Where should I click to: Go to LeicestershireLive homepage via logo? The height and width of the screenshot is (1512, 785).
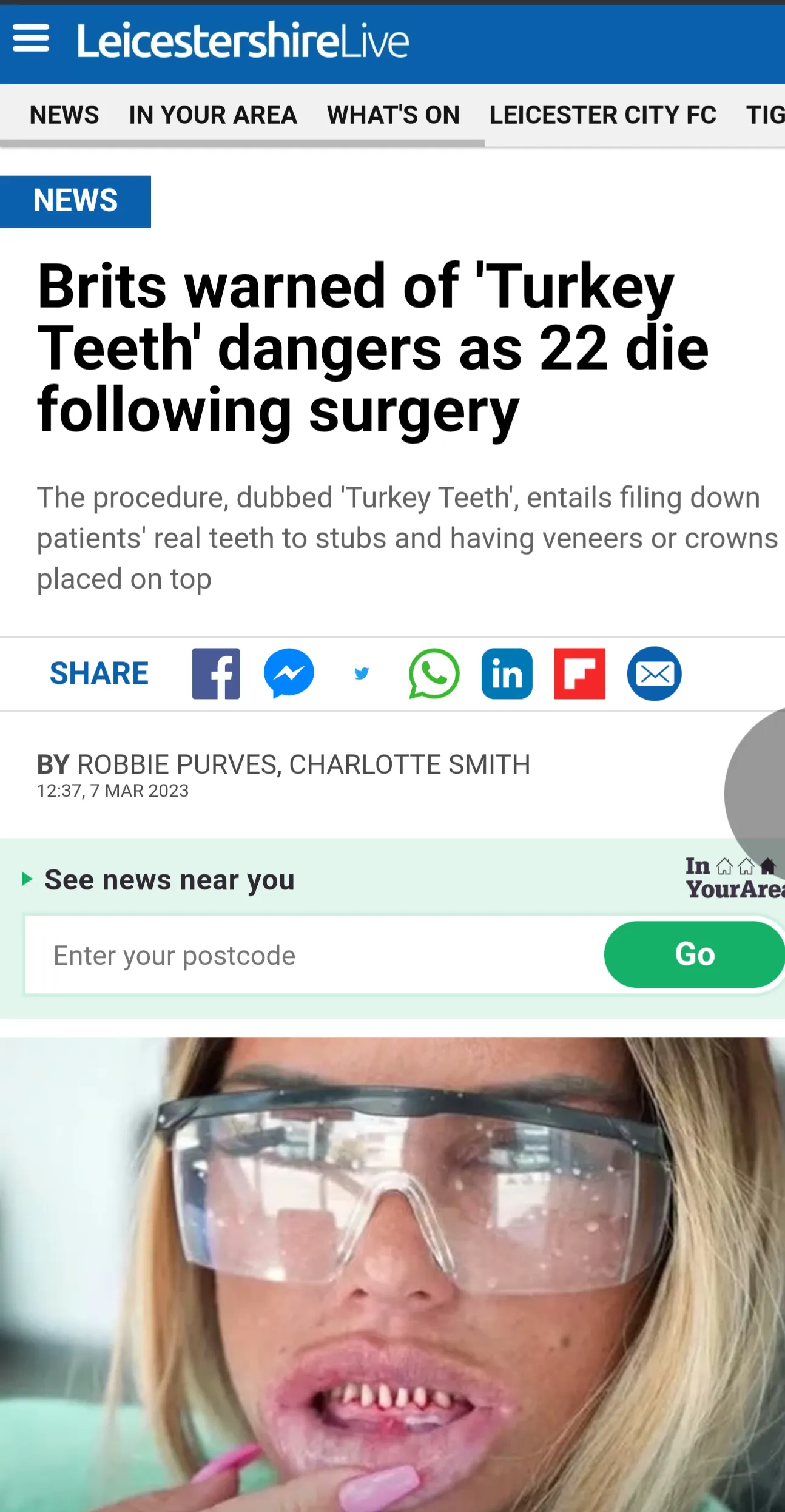tap(243, 41)
